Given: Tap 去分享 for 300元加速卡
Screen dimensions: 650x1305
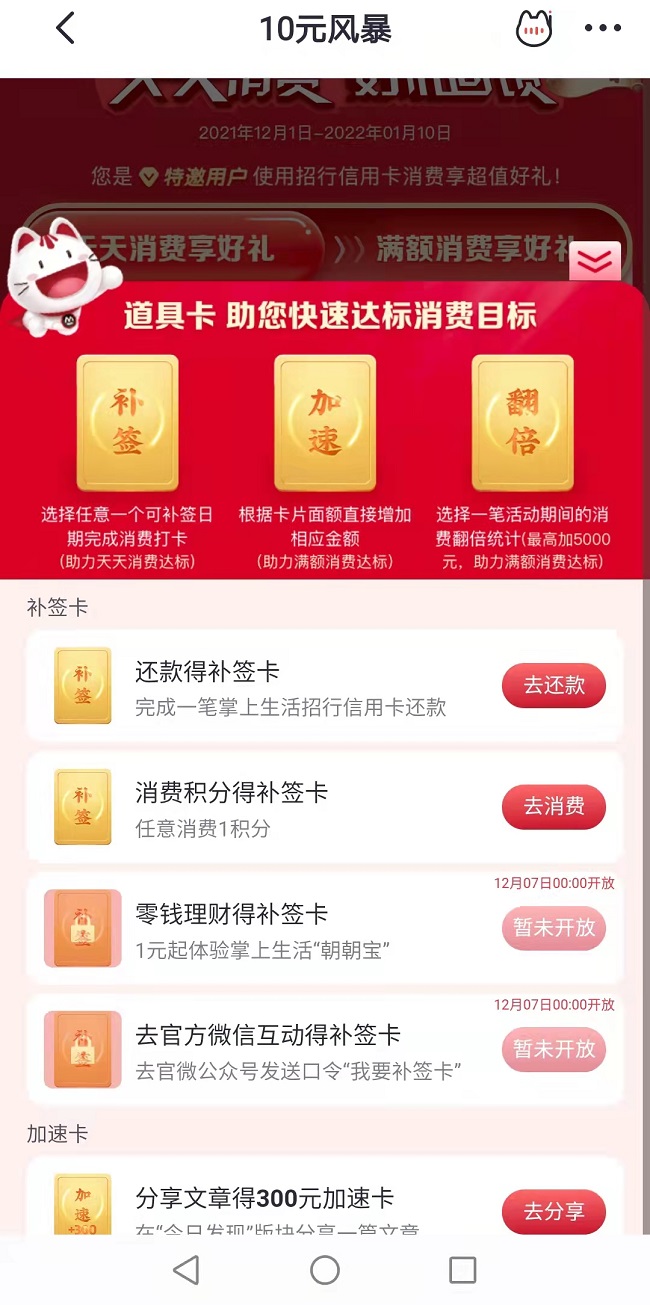Looking at the screenshot, I should (553, 1212).
